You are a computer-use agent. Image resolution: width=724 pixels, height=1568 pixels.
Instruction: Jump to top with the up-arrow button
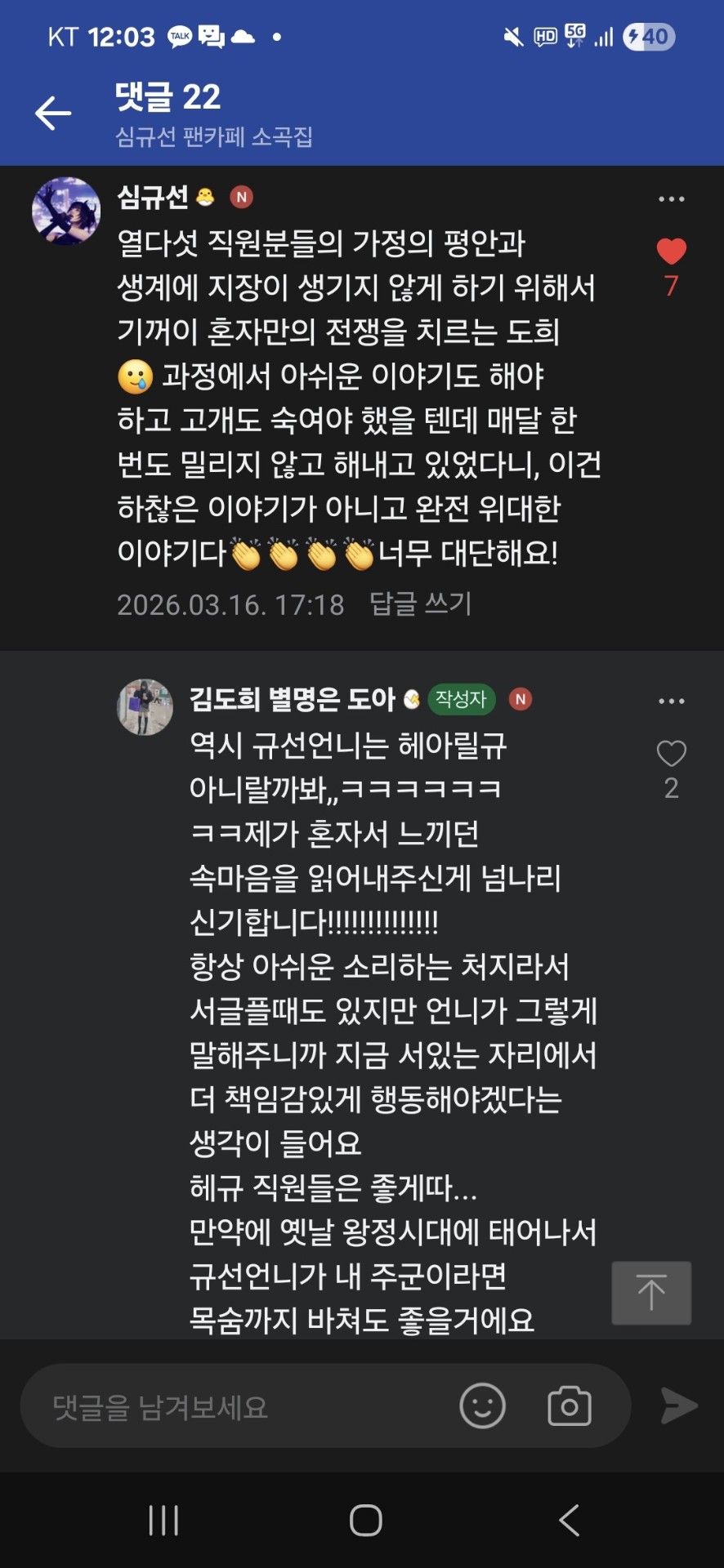click(x=651, y=1293)
